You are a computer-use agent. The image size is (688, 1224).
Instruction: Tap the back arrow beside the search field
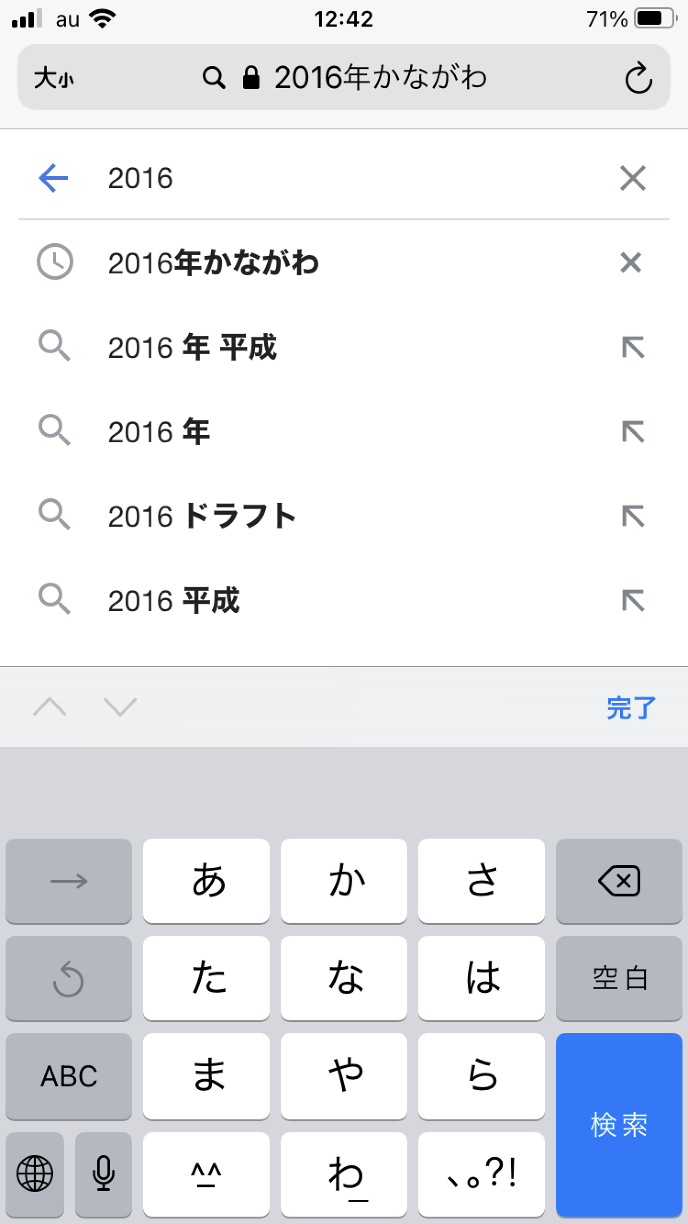(53, 179)
